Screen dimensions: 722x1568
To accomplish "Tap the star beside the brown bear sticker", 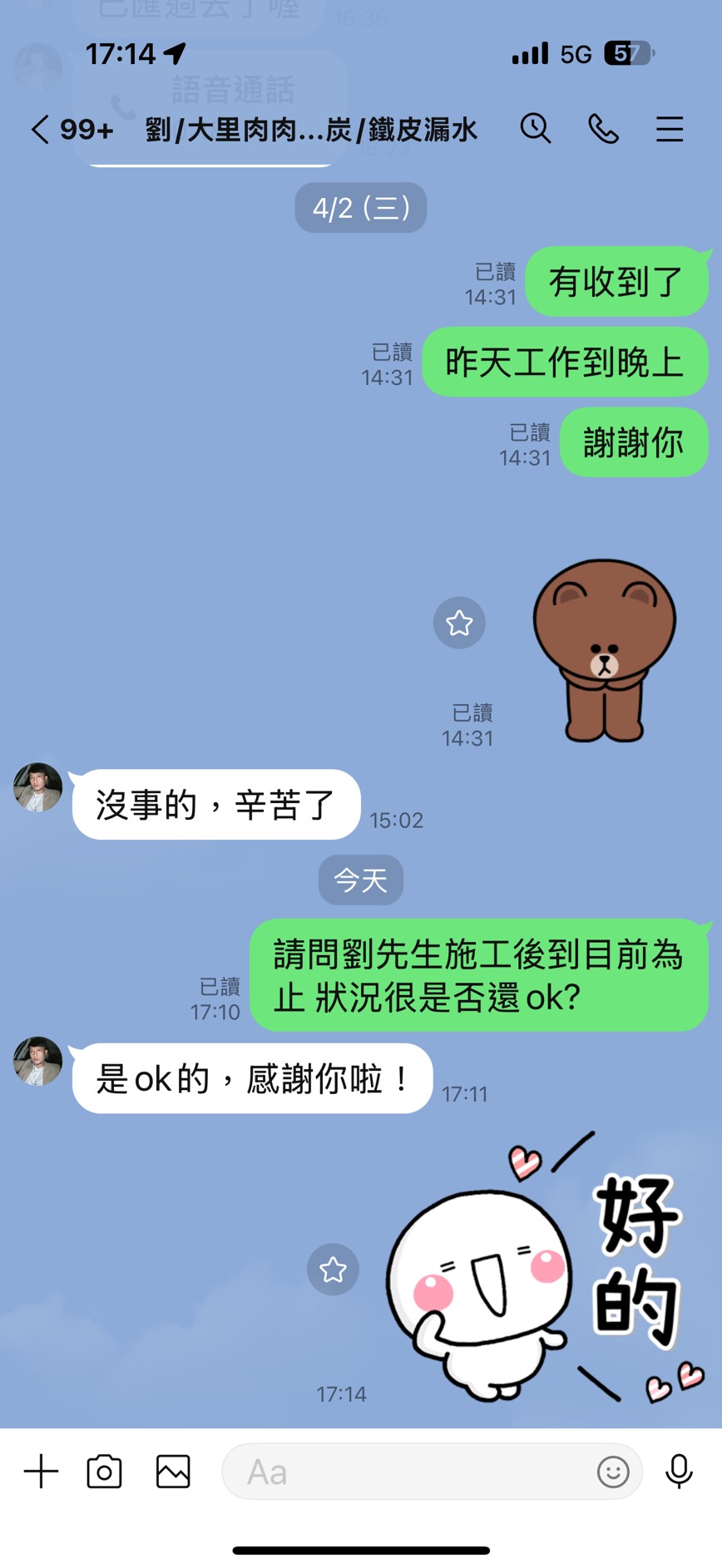I will click(x=459, y=623).
